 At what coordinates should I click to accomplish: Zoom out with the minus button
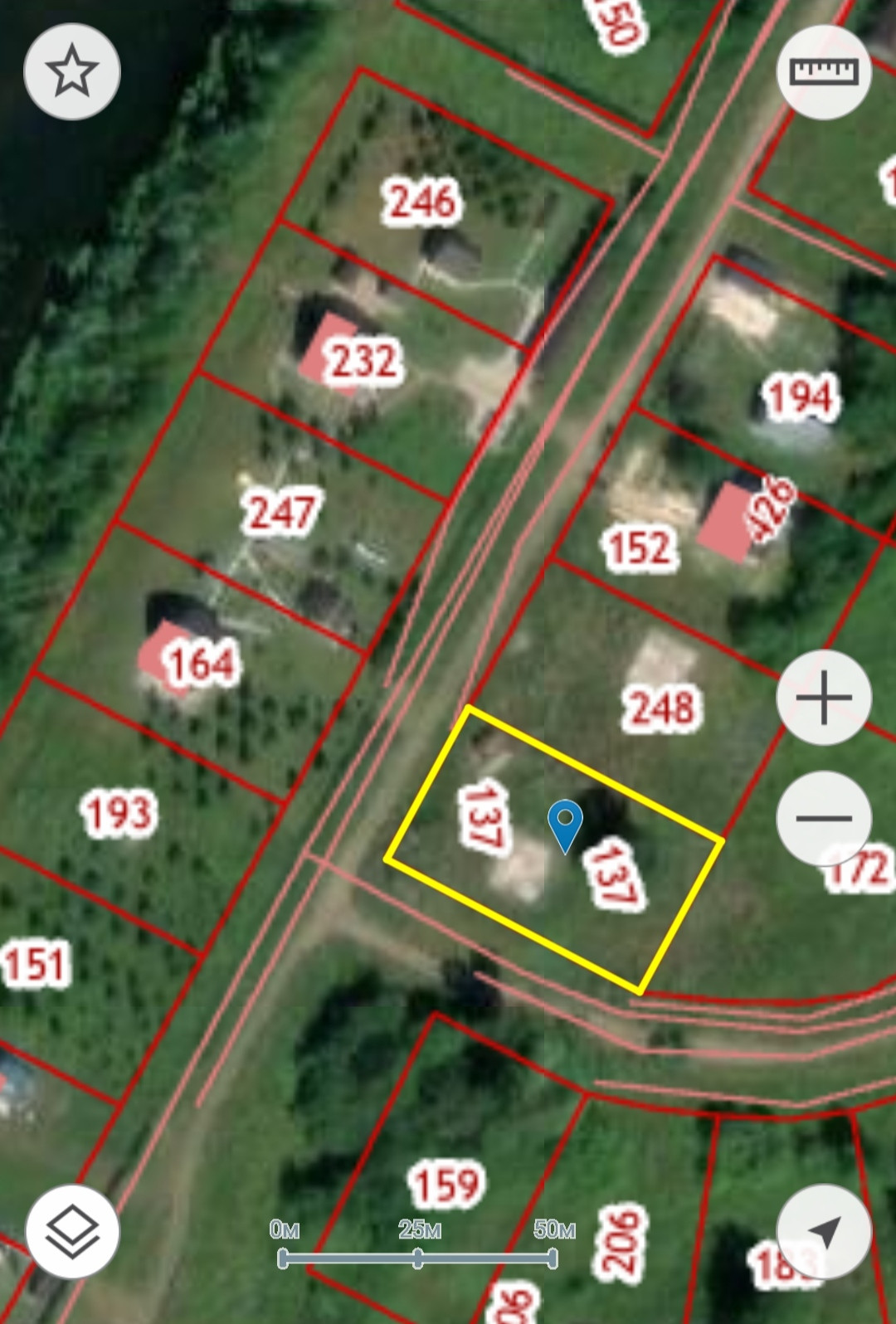[x=824, y=818]
